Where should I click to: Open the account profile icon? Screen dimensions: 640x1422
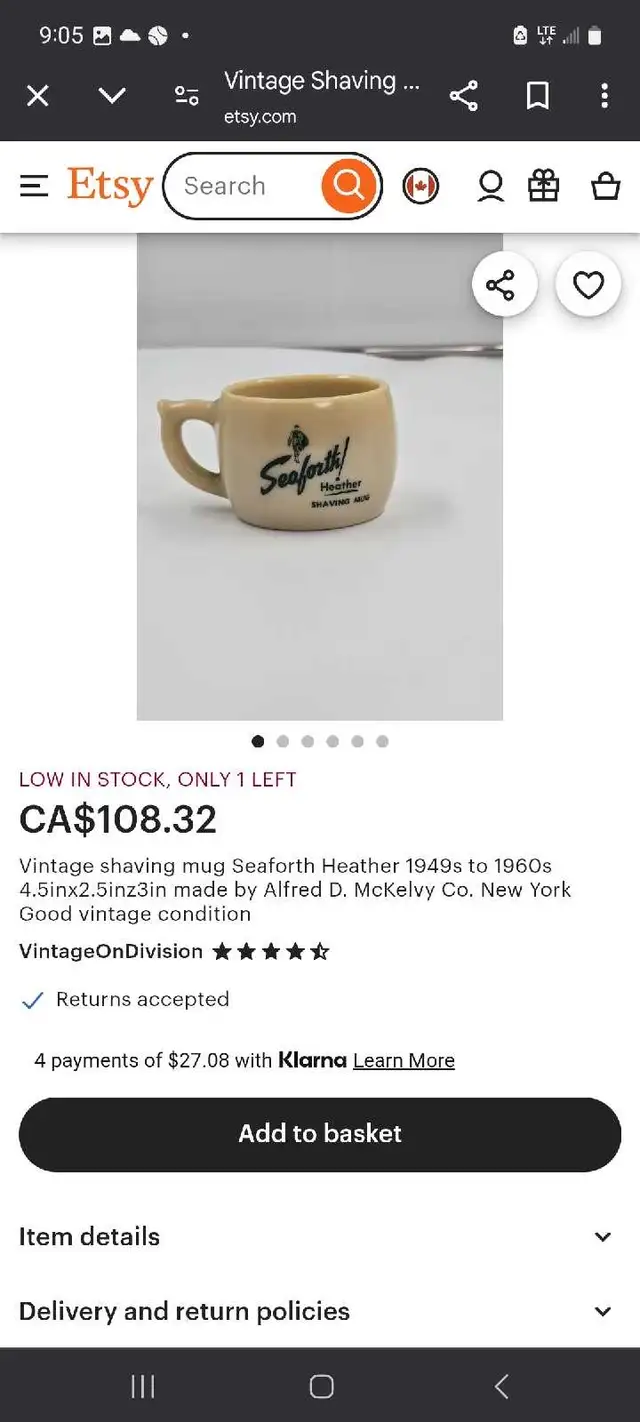tap(490, 186)
